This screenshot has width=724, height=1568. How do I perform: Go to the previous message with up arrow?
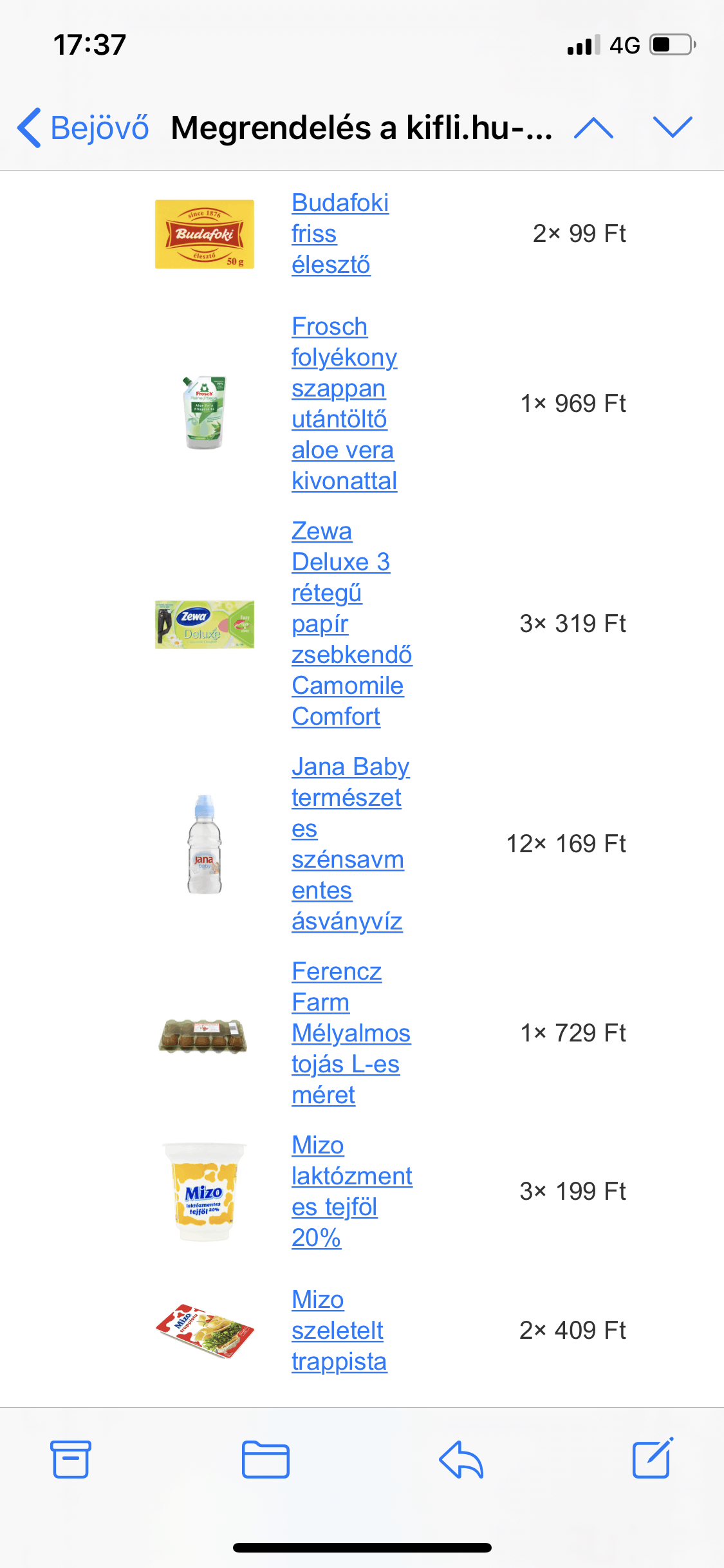click(x=593, y=127)
